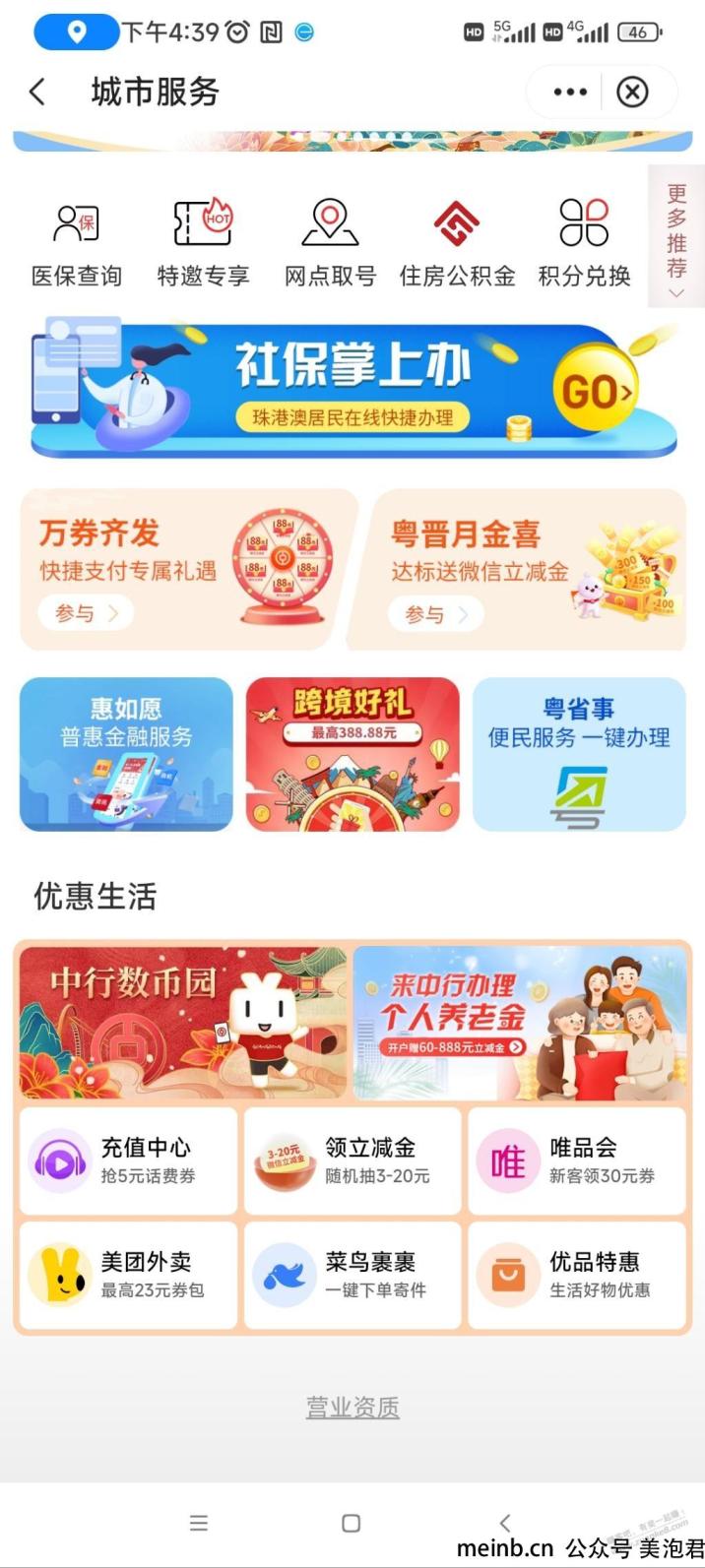Viewport: 705px width, 1568px height.
Task: Open the three-dot more menu
Action: [570, 93]
